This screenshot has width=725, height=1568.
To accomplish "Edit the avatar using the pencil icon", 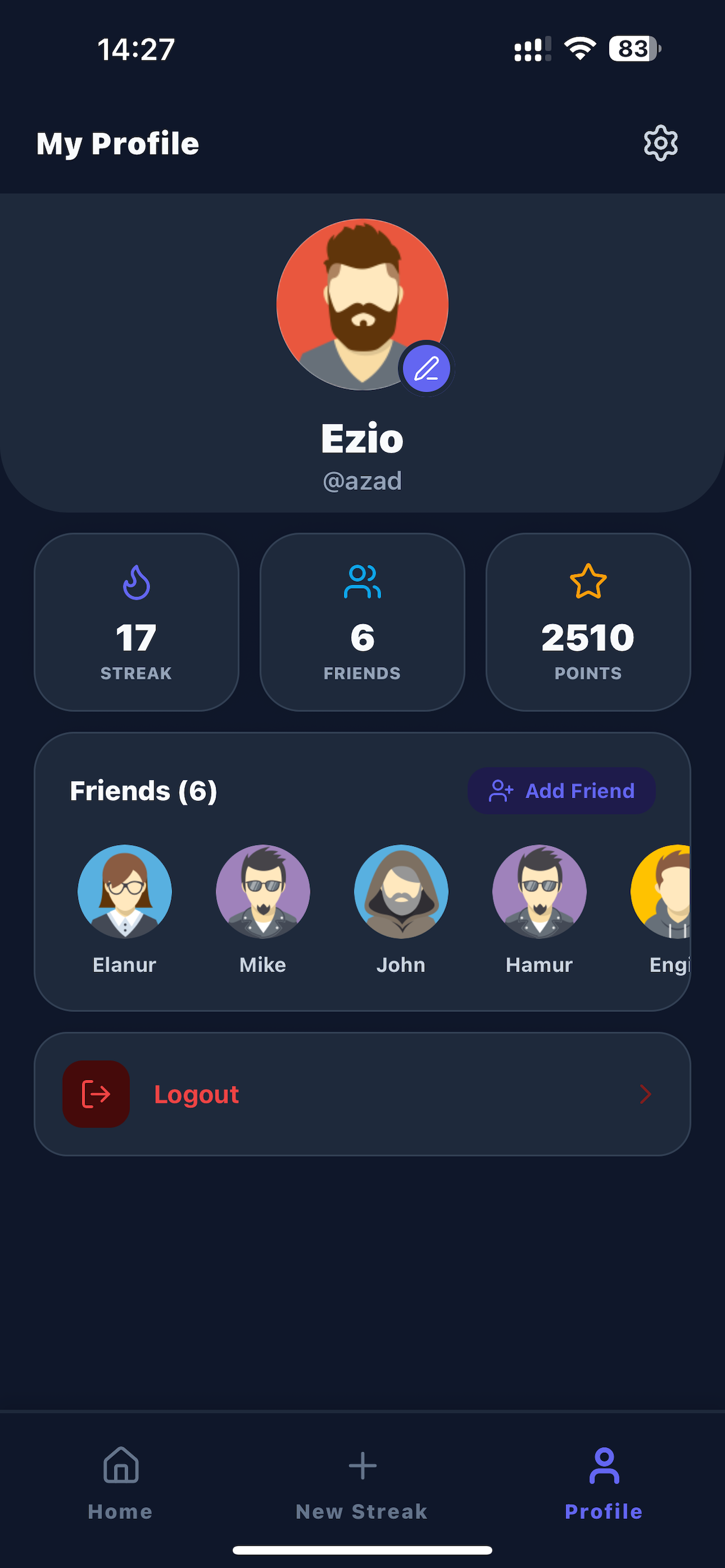I will tap(426, 367).
